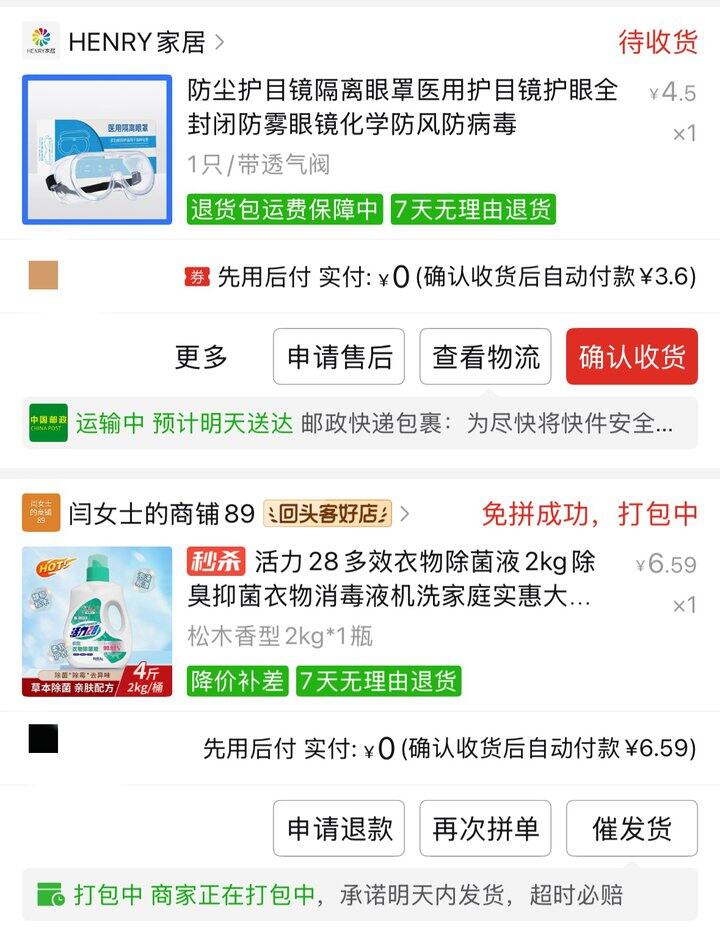Screen dimensions: 720x927
Task: Tap 申请退款 for the detergent order
Action: 339,829
